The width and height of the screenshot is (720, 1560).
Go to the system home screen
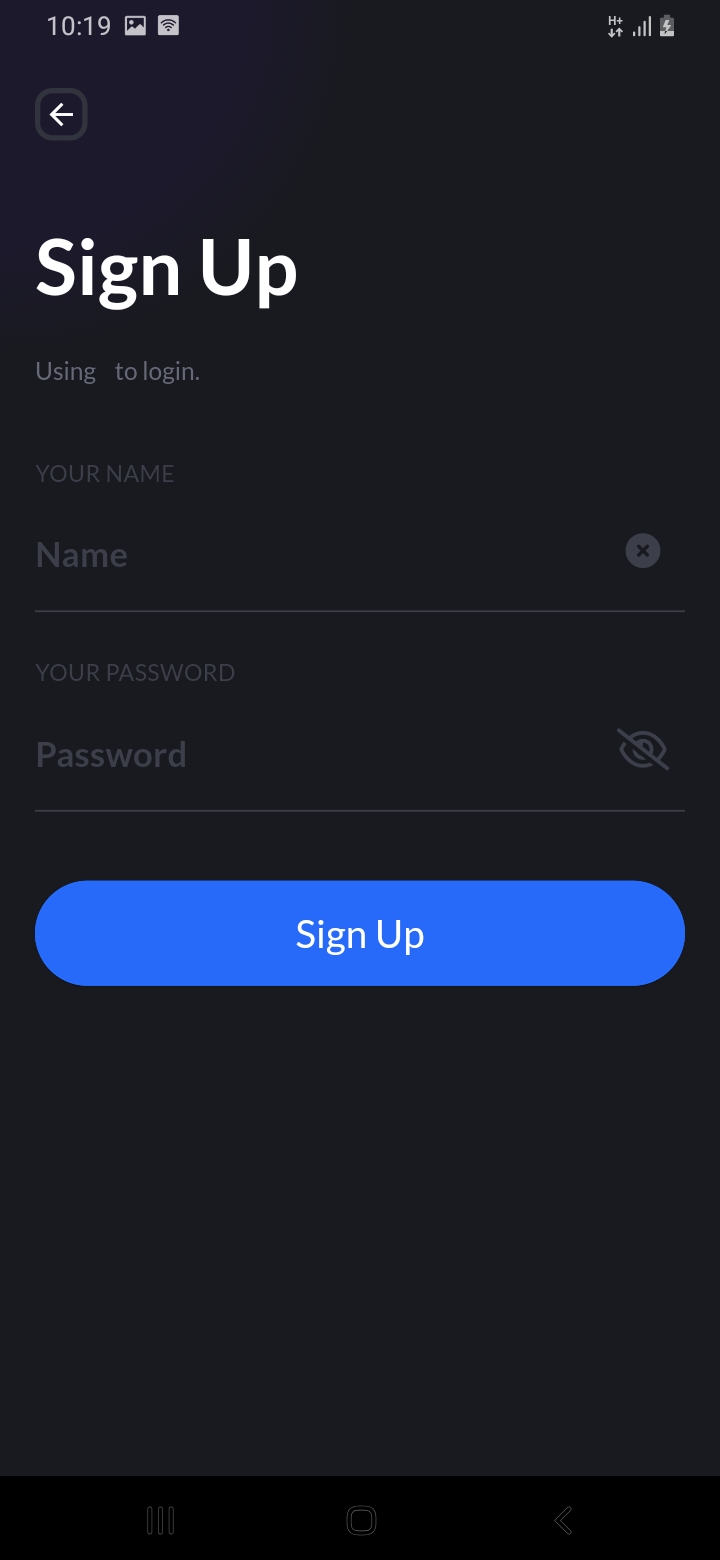360,1521
